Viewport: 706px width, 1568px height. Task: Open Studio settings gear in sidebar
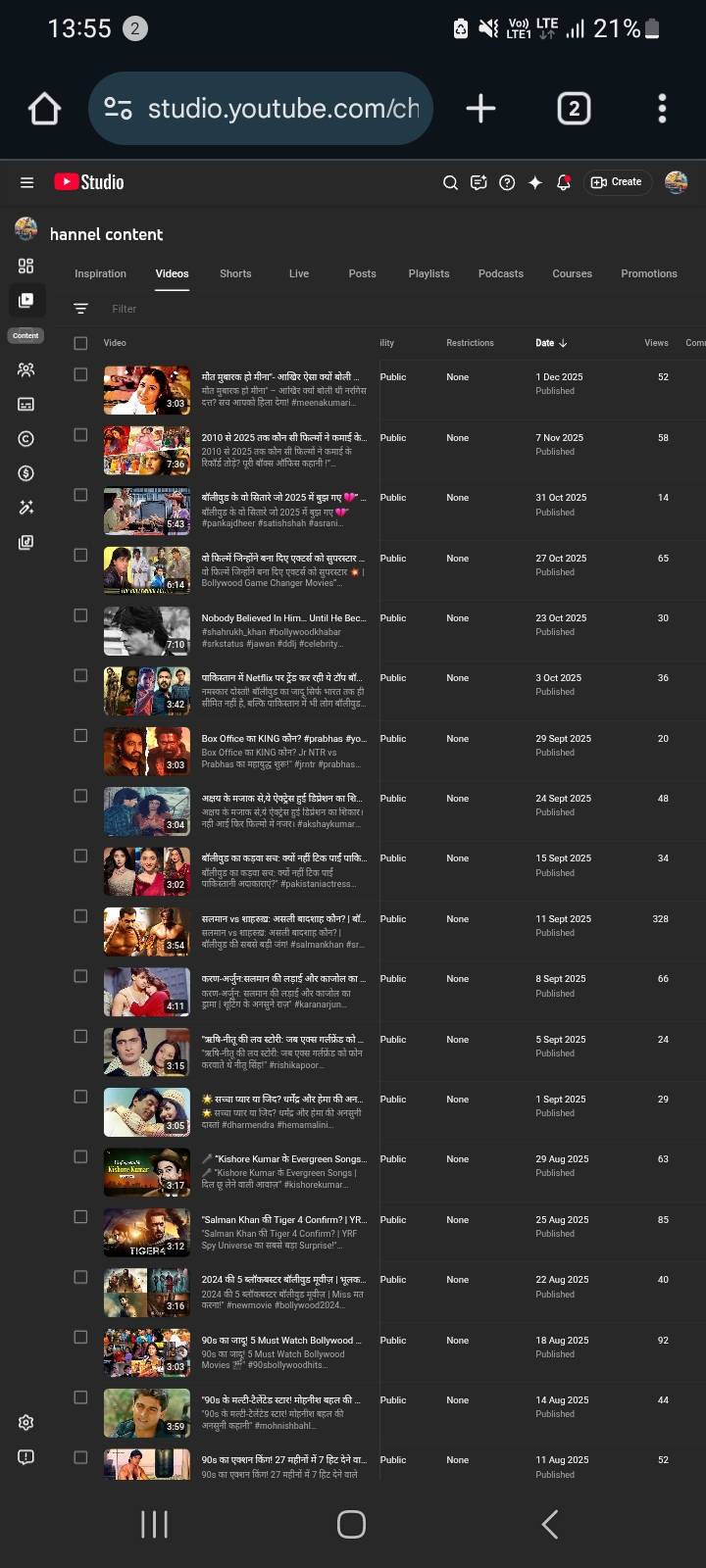tap(26, 1422)
